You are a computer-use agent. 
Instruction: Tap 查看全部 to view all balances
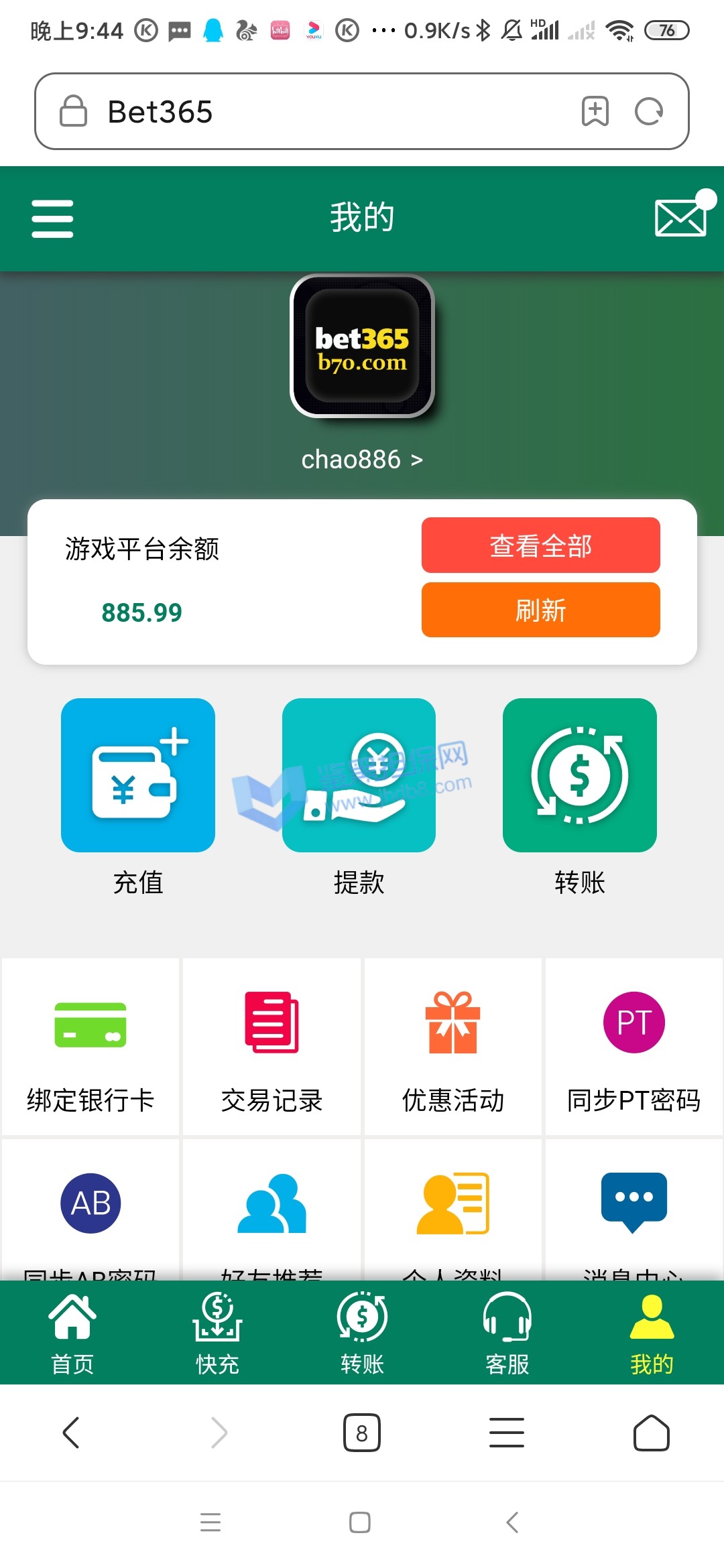540,545
